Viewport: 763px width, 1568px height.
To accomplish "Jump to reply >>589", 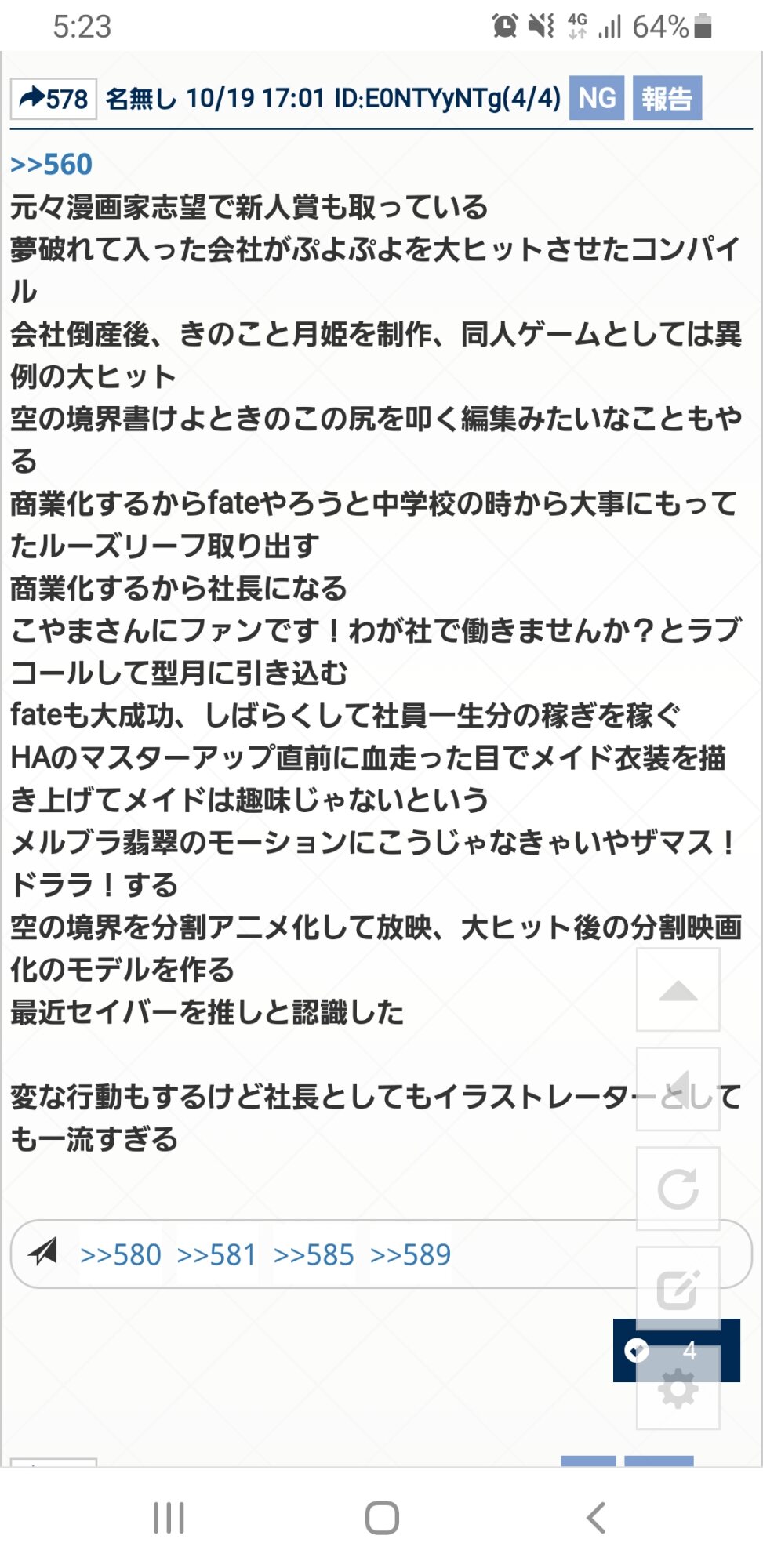I will point(411,1255).
